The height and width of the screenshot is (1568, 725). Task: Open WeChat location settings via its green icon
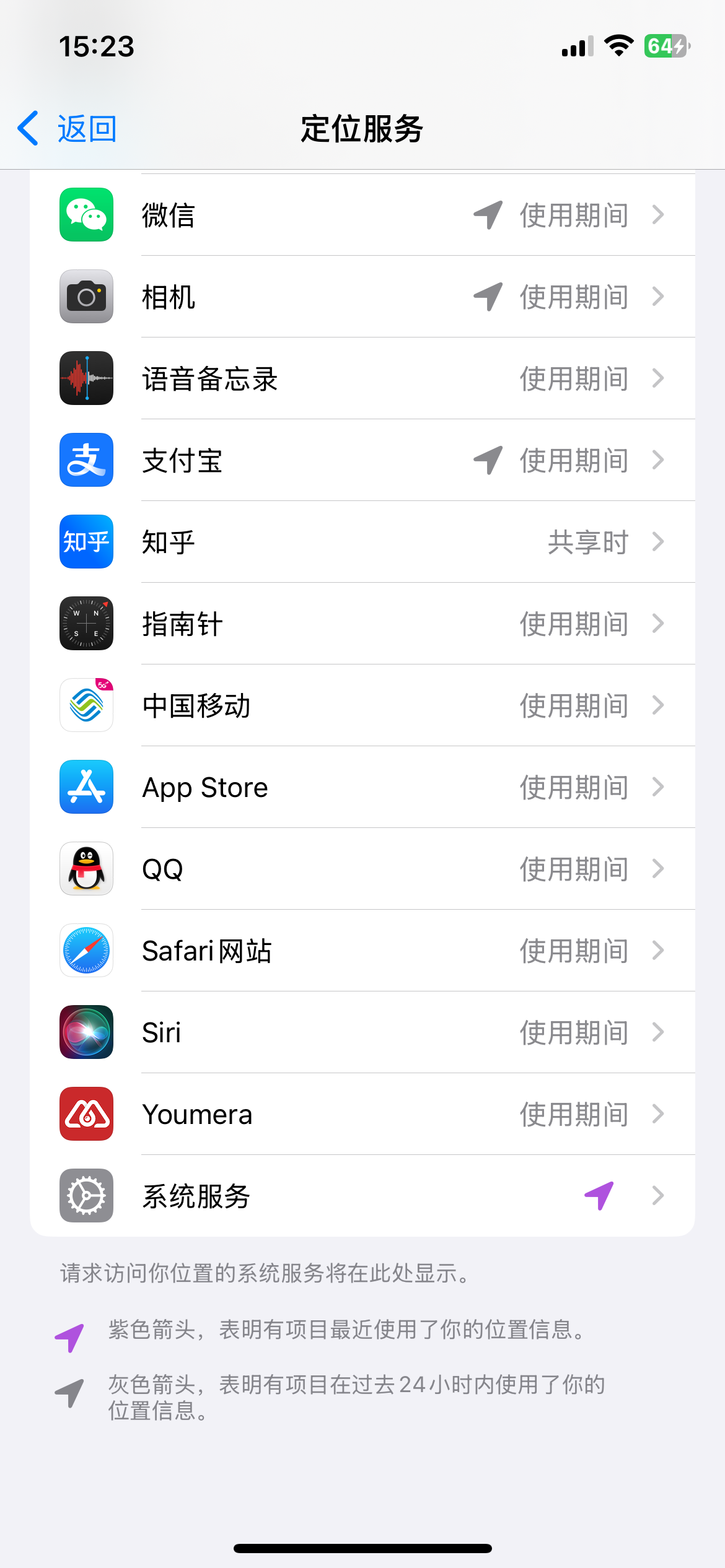click(x=86, y=215)
